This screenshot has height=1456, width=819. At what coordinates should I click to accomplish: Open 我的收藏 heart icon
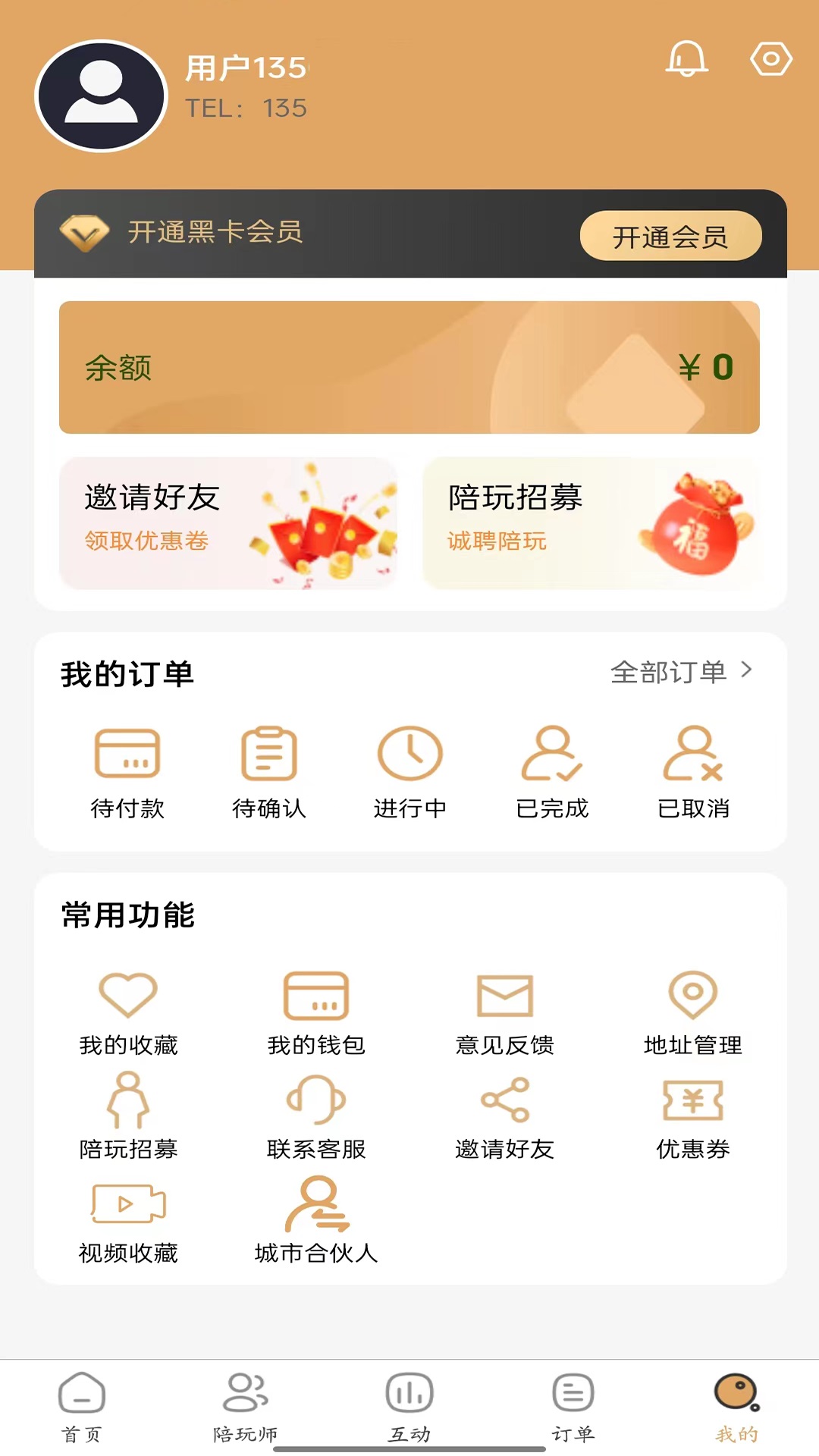point(127,997)
